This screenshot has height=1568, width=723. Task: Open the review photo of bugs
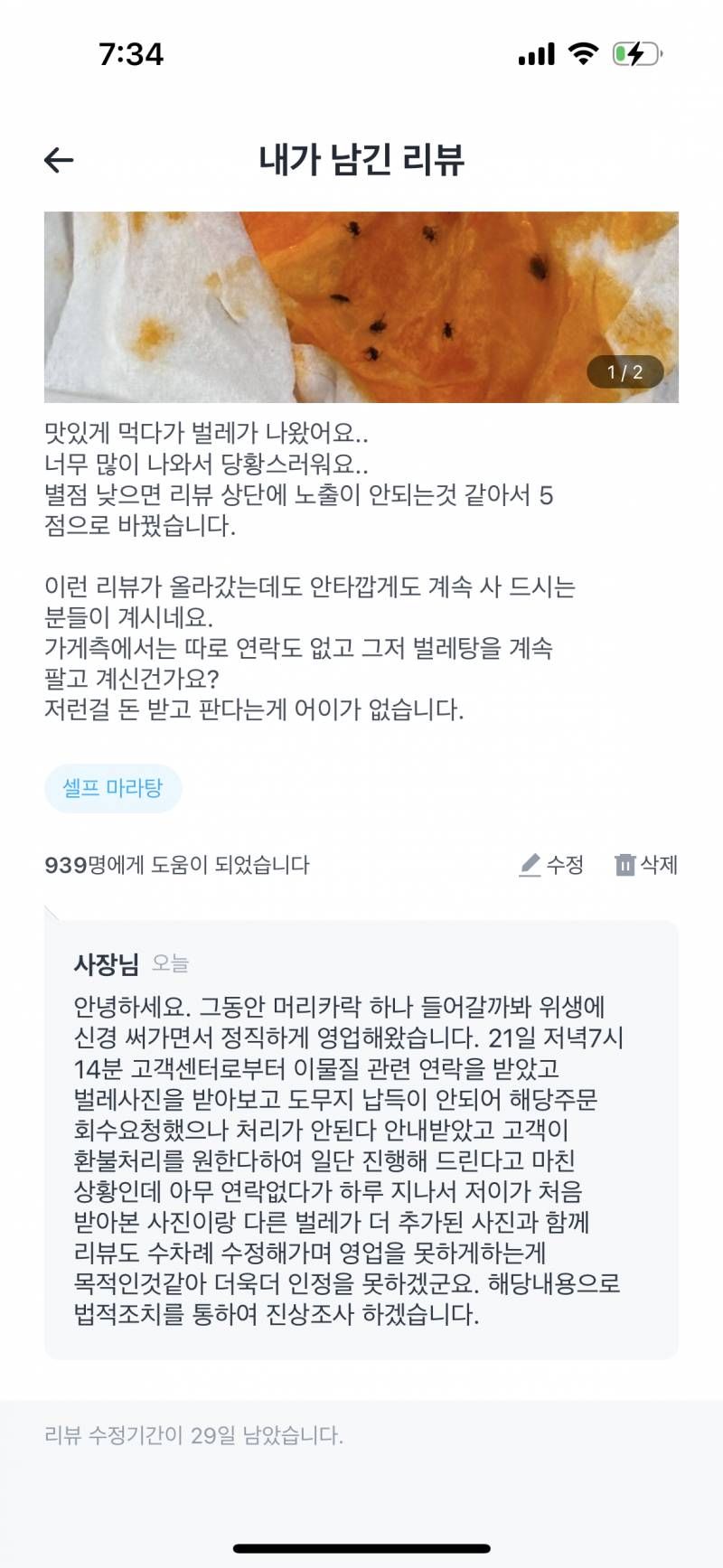coord(361,307)
